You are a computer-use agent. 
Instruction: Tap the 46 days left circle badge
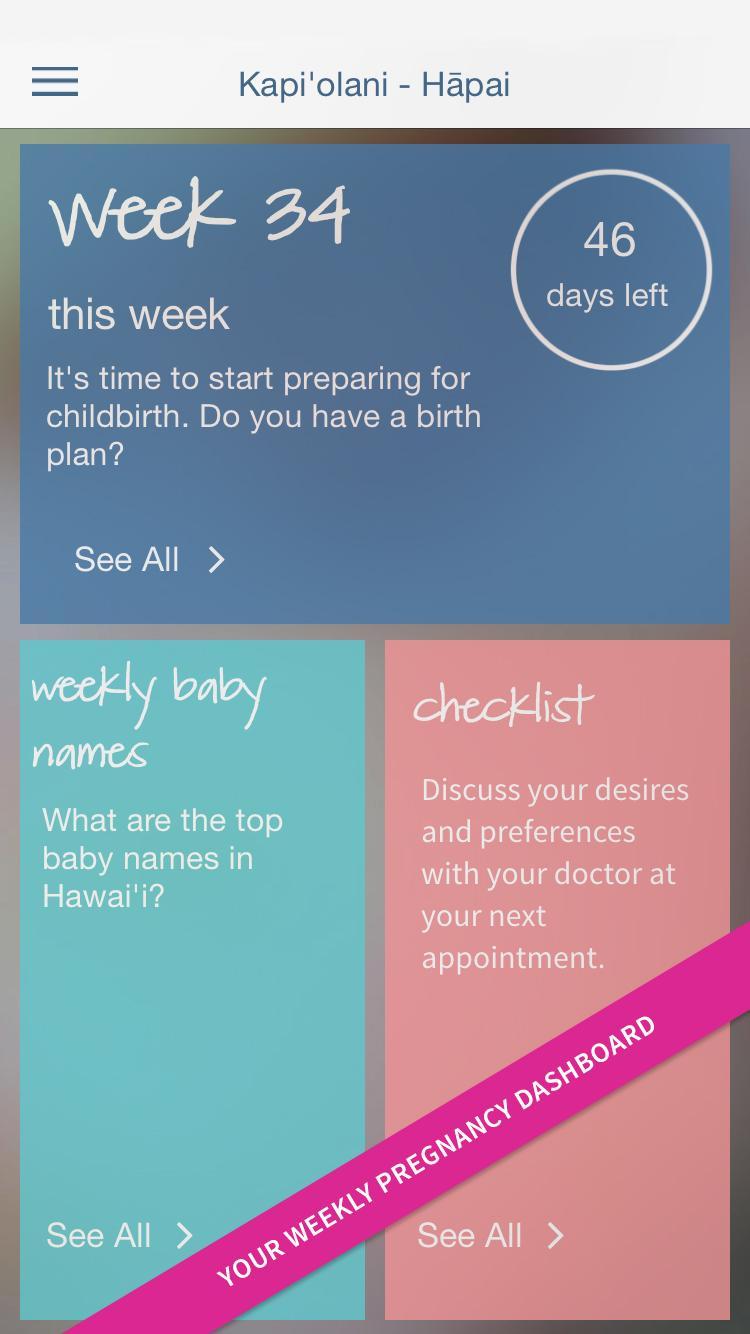[612, 267]
